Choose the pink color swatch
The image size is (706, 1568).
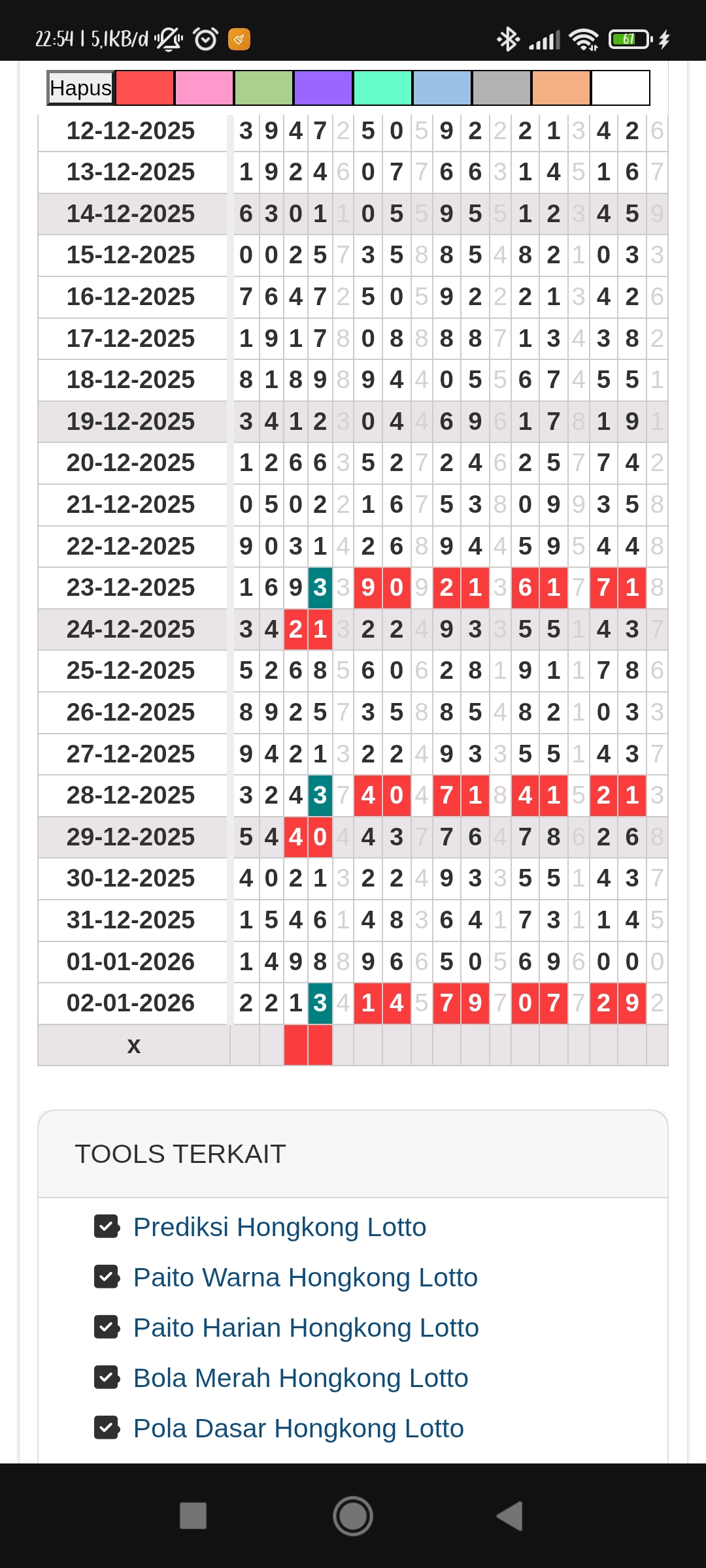click(x=204, y=88)
